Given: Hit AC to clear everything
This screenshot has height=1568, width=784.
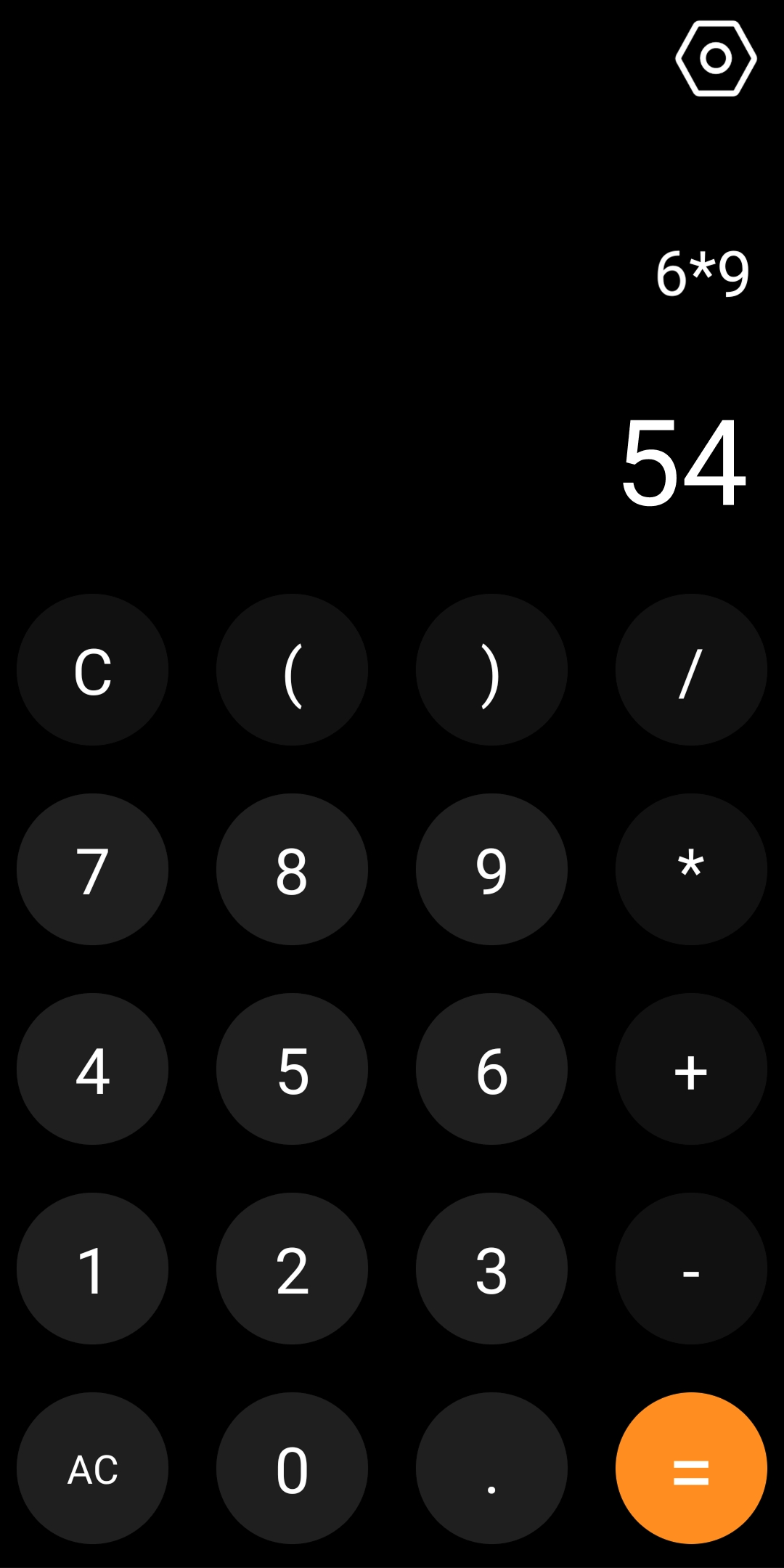Looking at the screenshot, I should (92, 1468).
